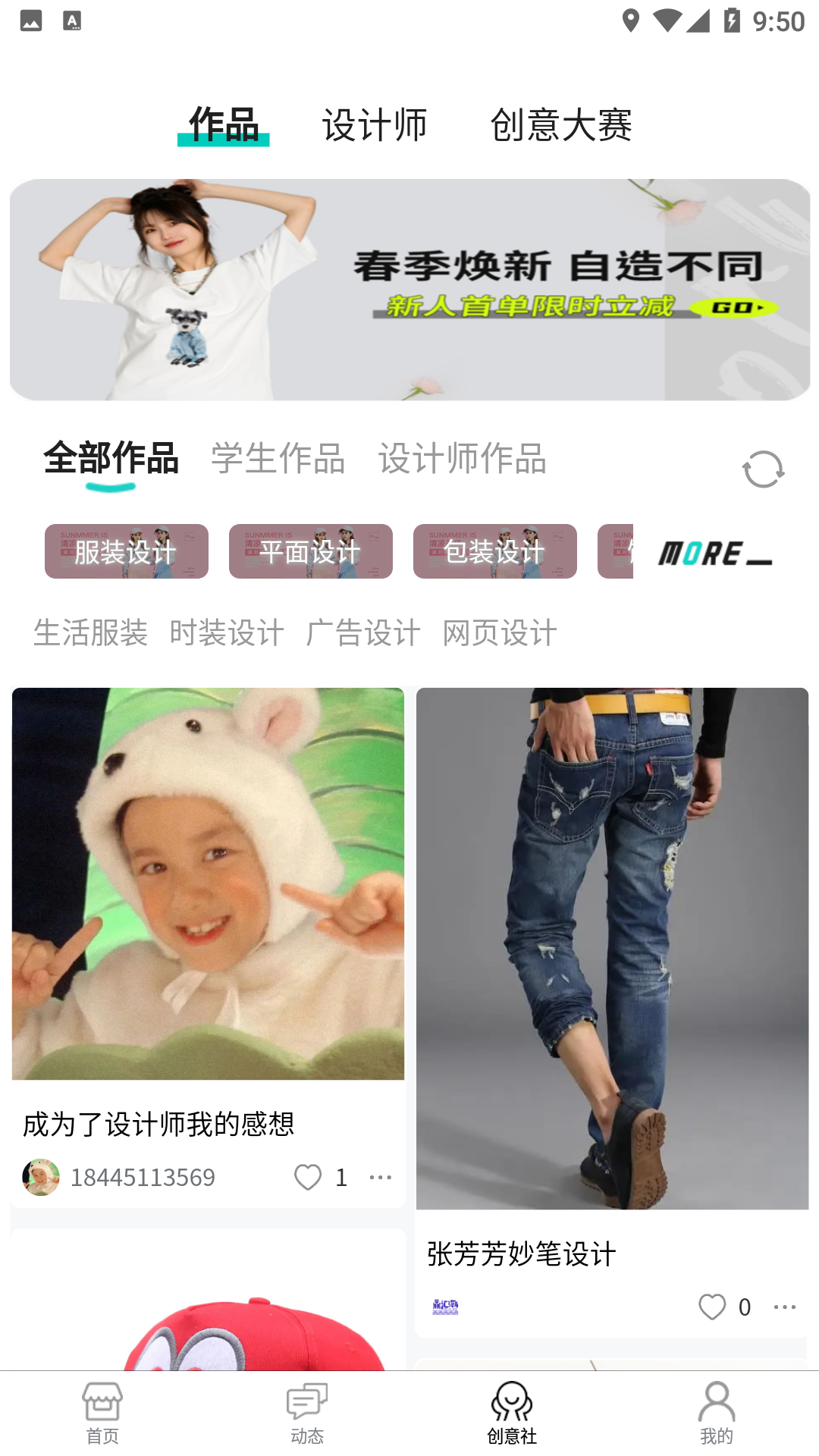Image resolution: width=819 pixels, height=1456 pixels.
Task: Filter by 时装设计
Action: (227, 632)
